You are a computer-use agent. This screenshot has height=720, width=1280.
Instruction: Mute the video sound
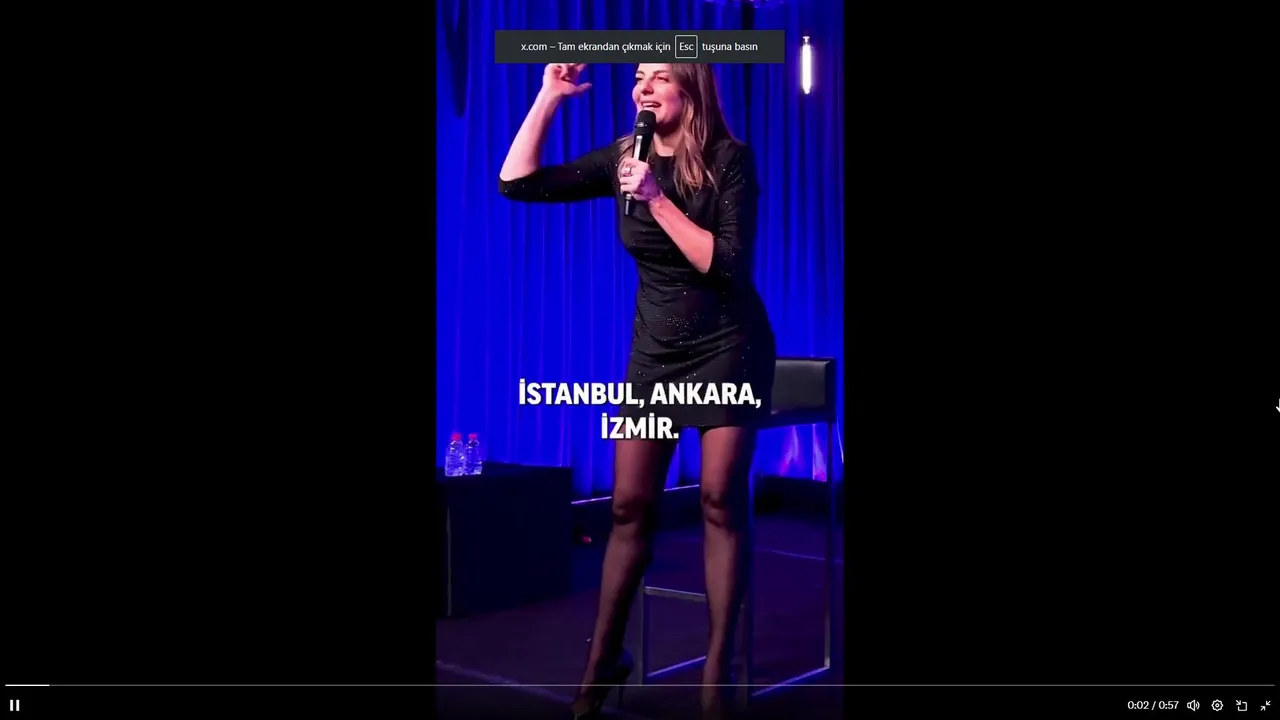click(1193, 705)
